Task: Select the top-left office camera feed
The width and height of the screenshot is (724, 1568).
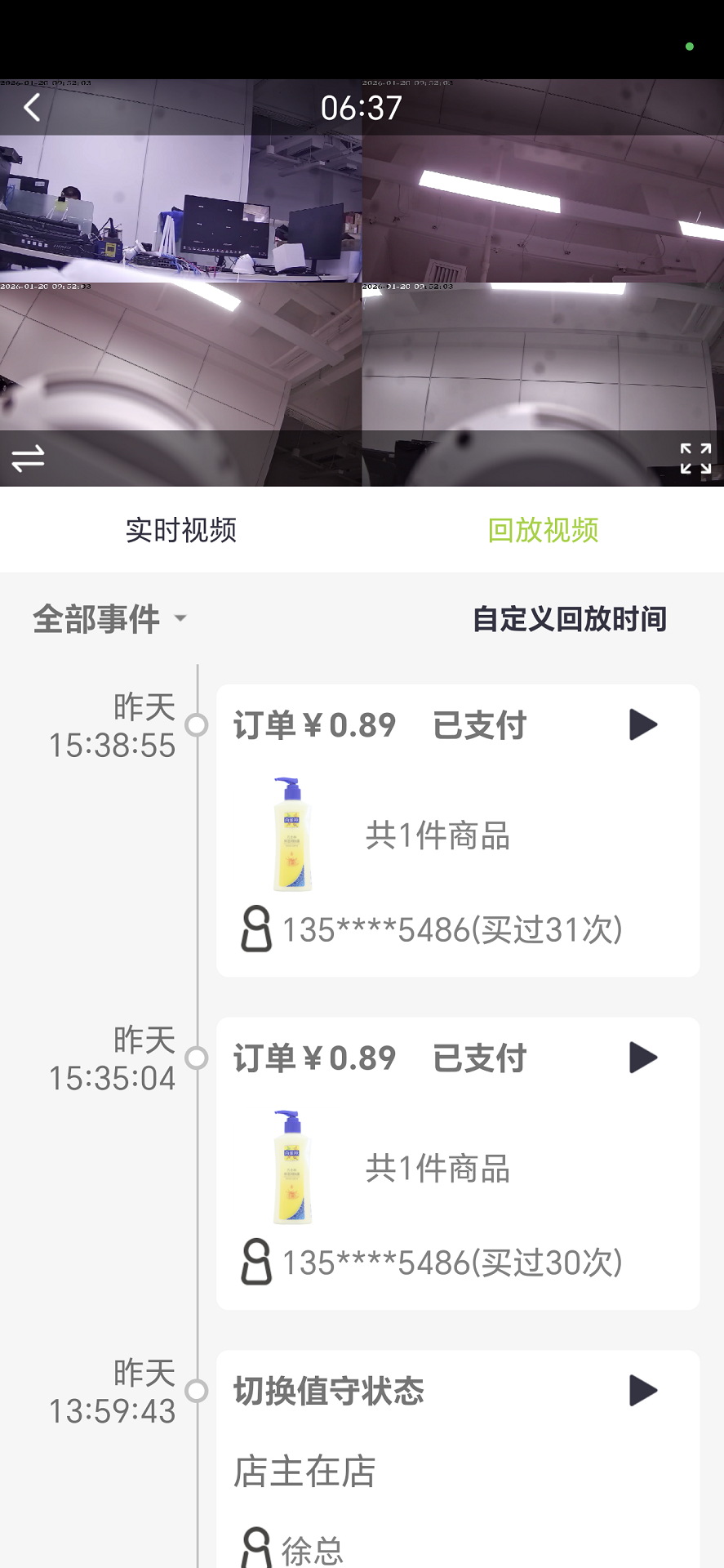Action: [180, 204]
